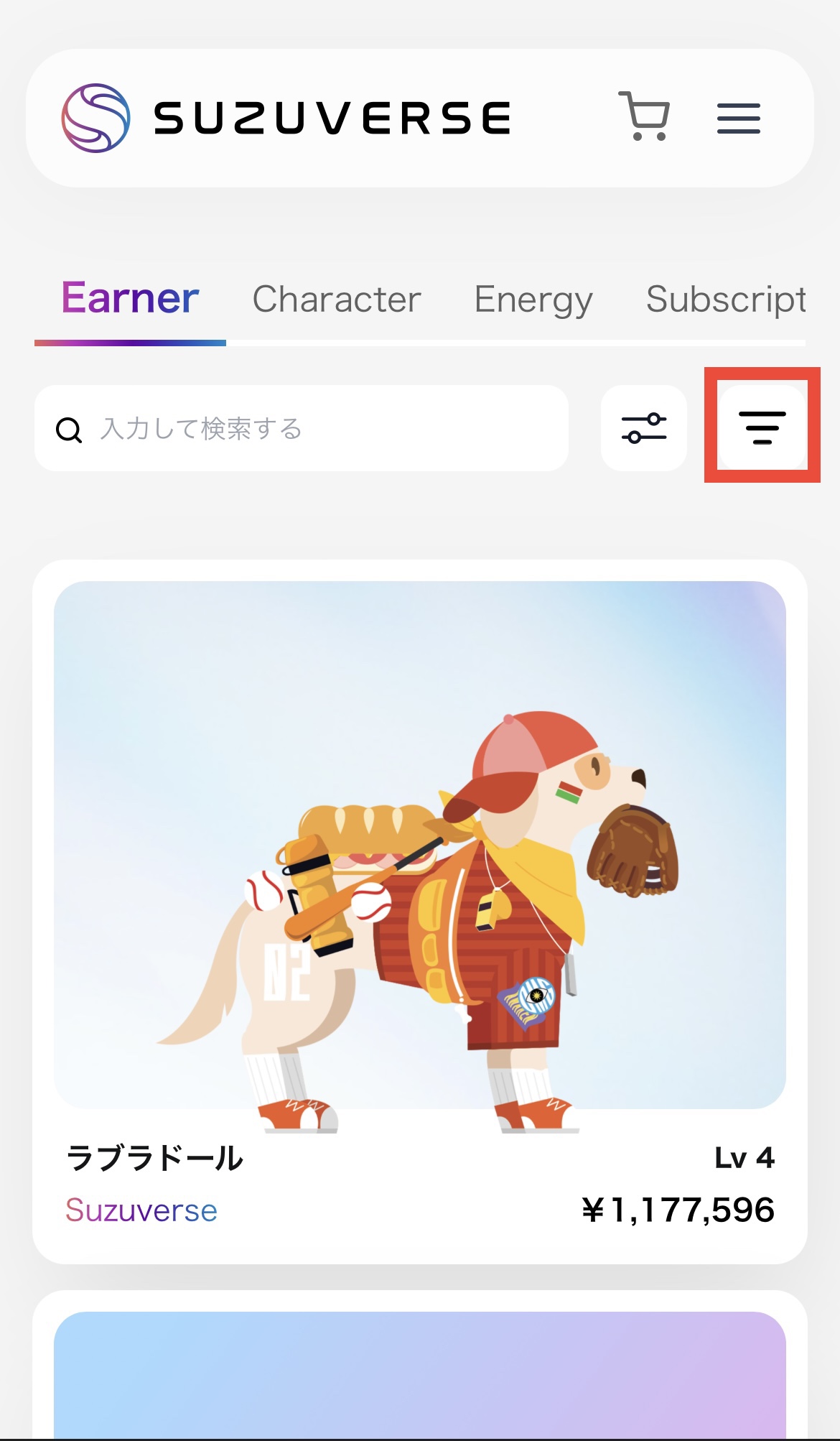
Task: Switch to the Energy tab
Action: click(x=533, y=300)
